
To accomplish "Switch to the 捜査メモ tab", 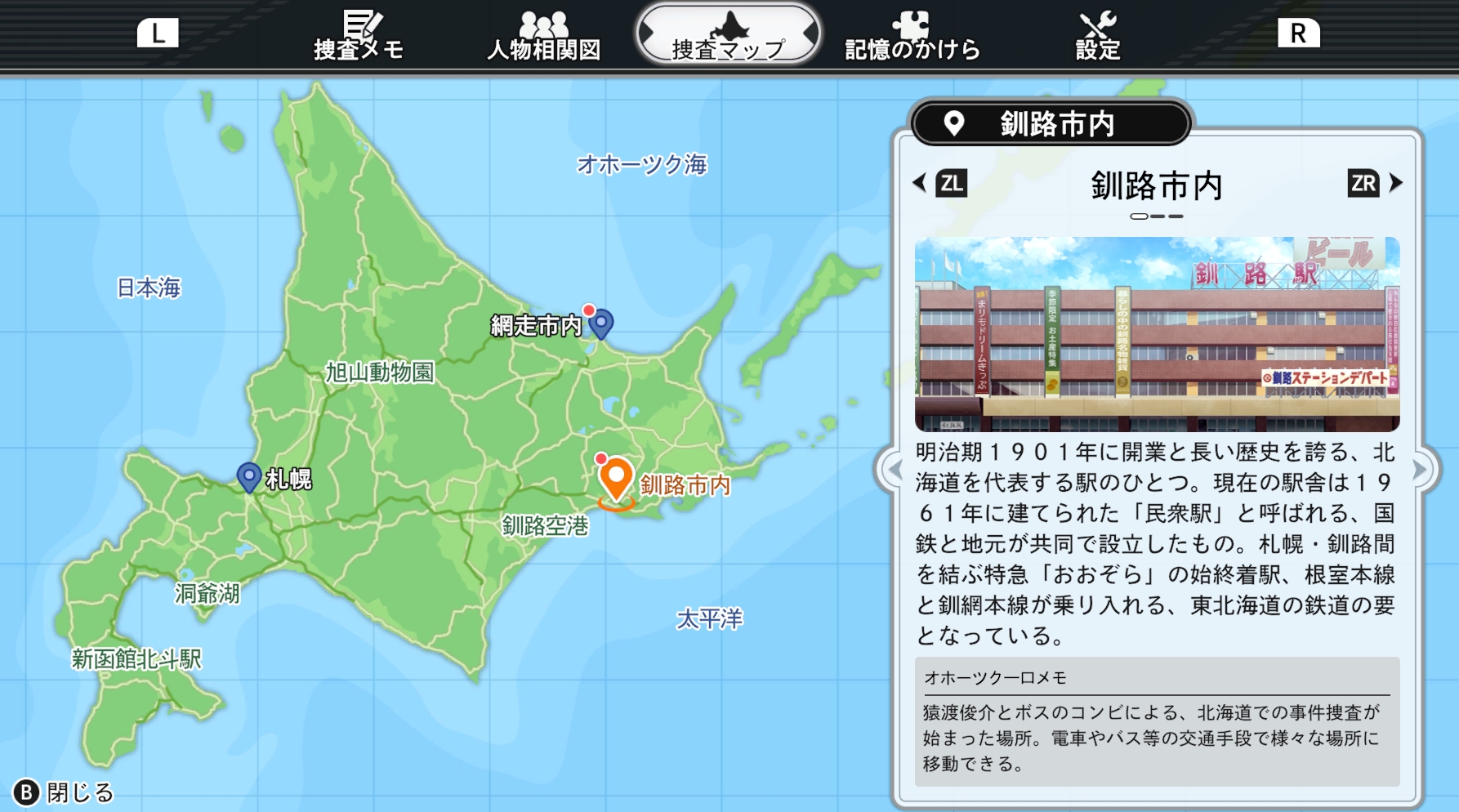I will pyautogui.click(x=359, y=36).
